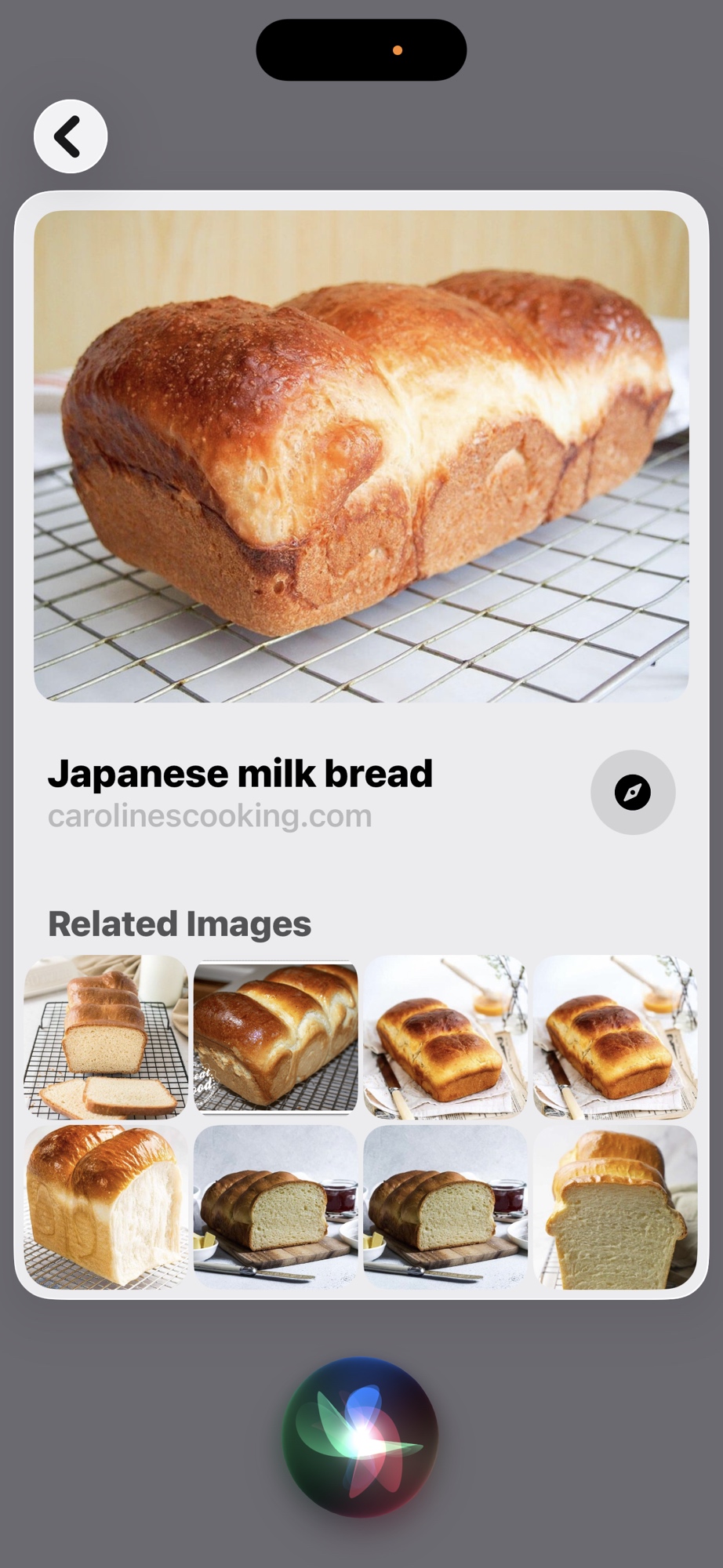This screenshot has width=723, height=1568.
Task: Open second related image with jam jar
Action: [x=445, y=1207]
